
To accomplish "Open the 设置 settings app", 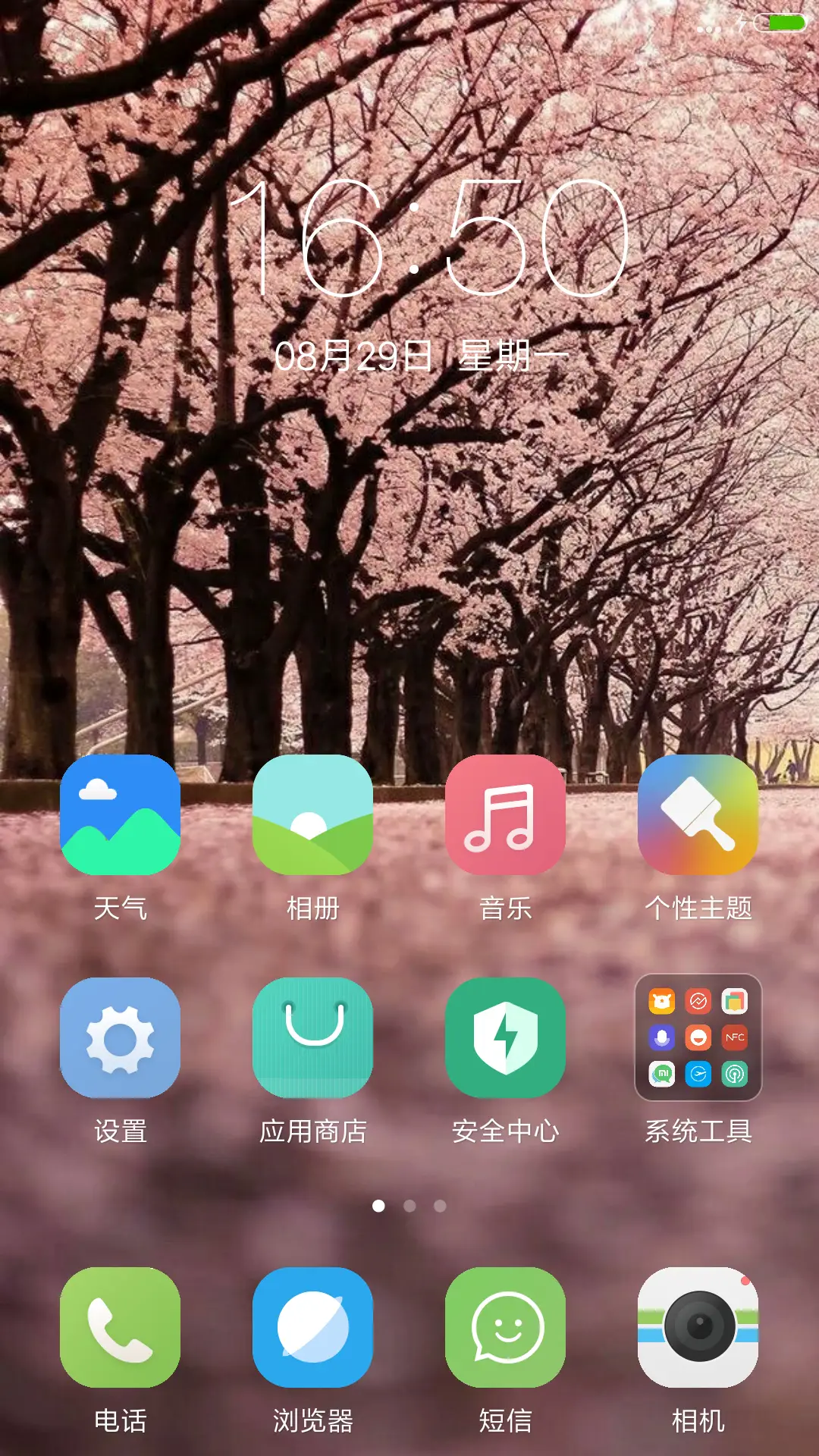I will pyautogui.click(x=121, y=1037).
